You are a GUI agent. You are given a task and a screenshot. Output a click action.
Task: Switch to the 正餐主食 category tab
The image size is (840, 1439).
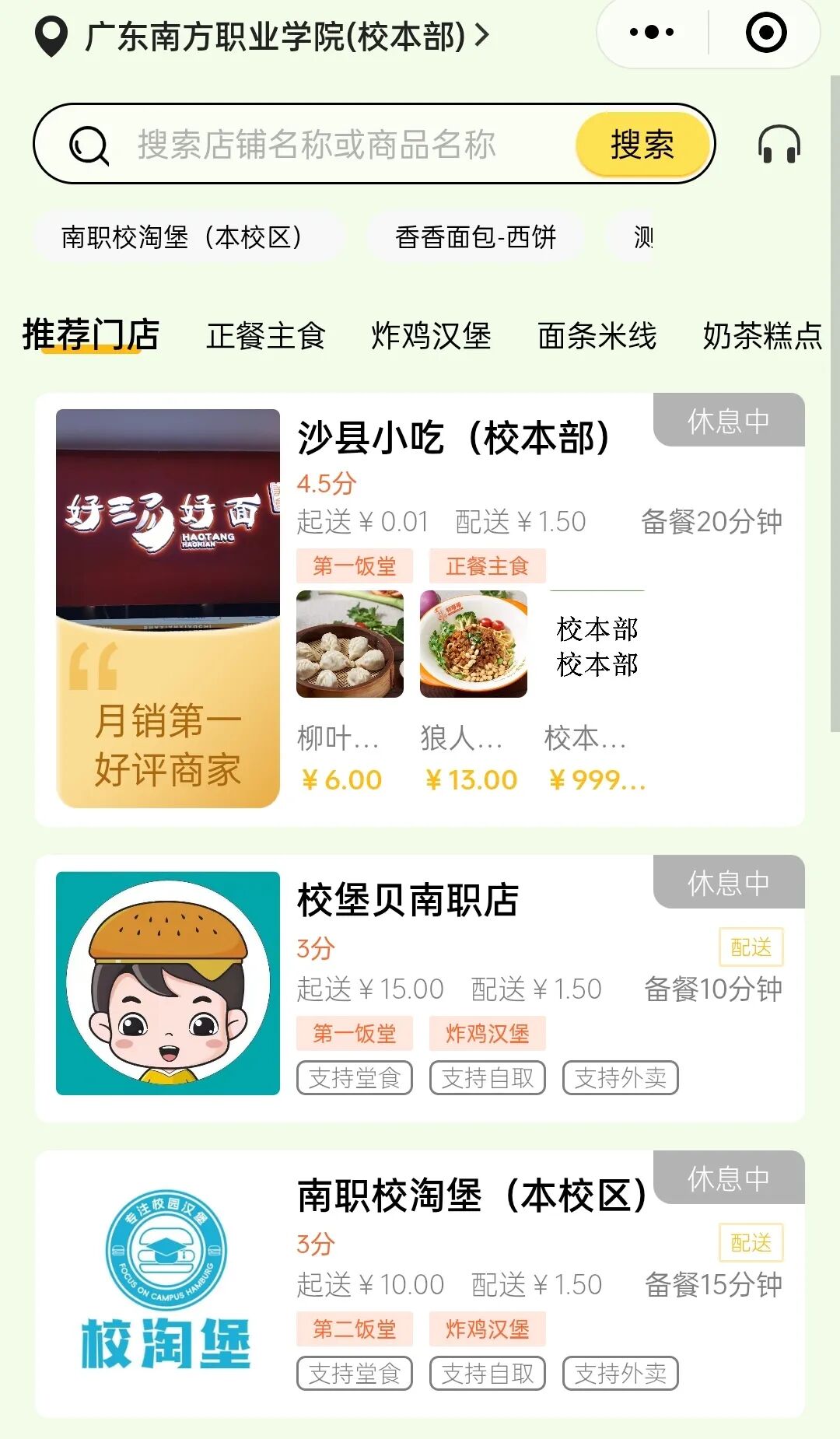[266, 335]
